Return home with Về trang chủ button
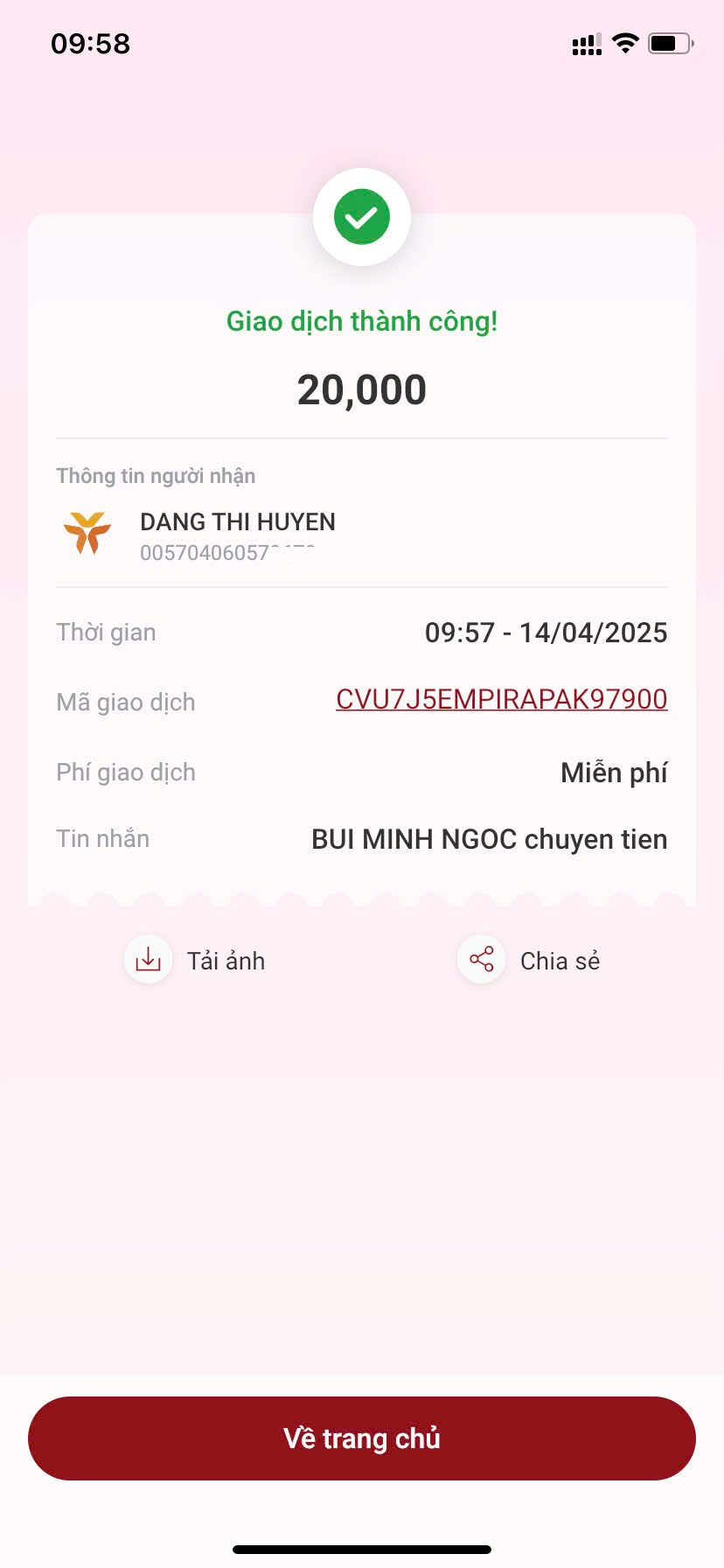Screen dimensions: 724x1568 pyautogui.click(x=362, y=1438)
